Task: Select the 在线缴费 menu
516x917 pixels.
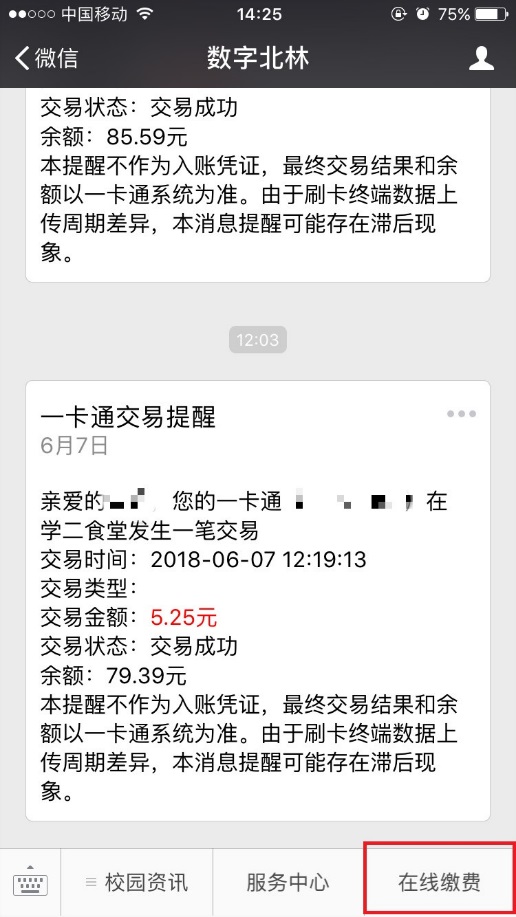Action: (439, 882)
